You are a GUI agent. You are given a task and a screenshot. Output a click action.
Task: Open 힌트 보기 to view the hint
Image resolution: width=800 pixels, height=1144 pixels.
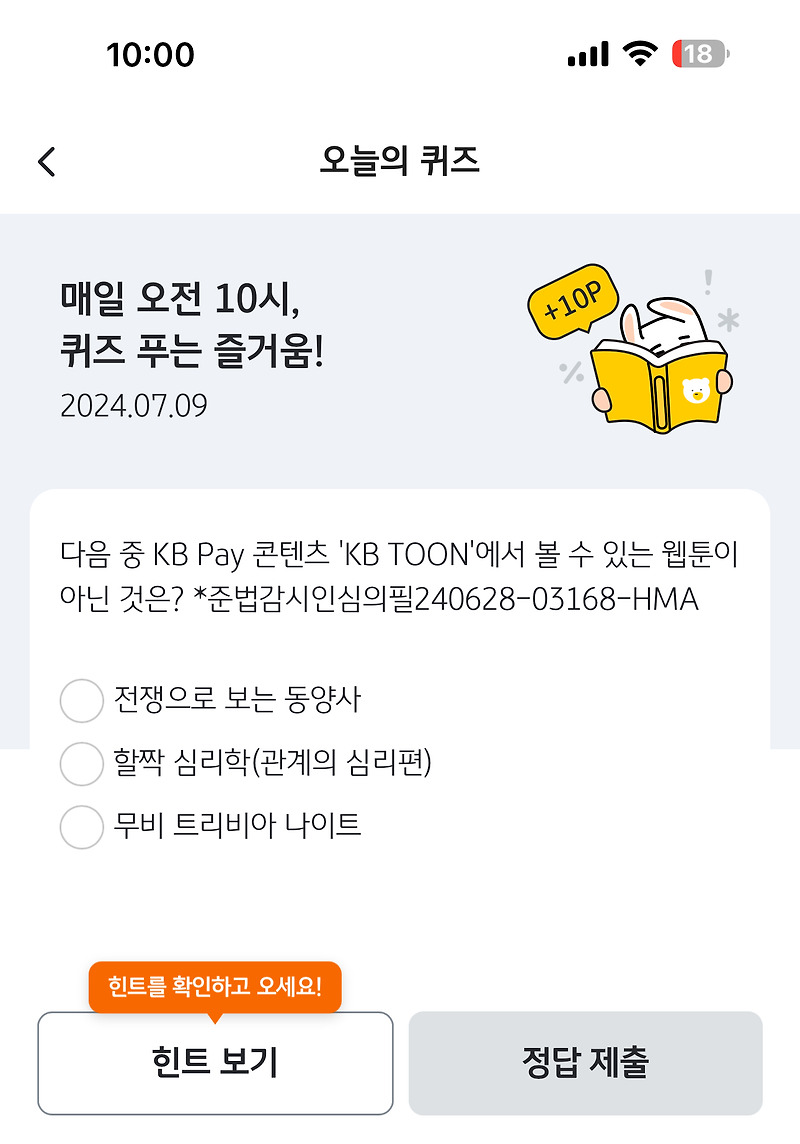point(215,1062)
